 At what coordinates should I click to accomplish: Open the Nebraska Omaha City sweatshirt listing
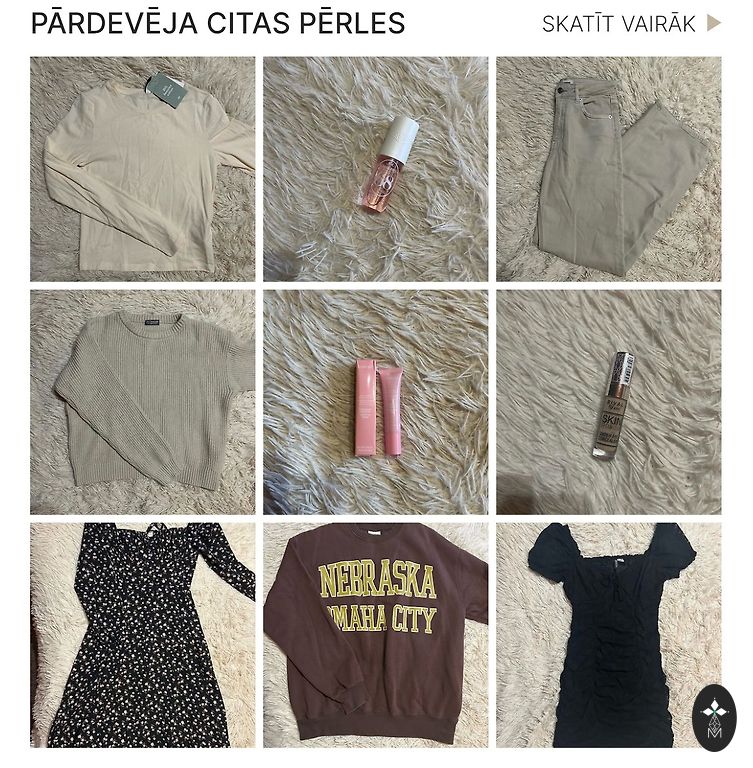point(376,634)
